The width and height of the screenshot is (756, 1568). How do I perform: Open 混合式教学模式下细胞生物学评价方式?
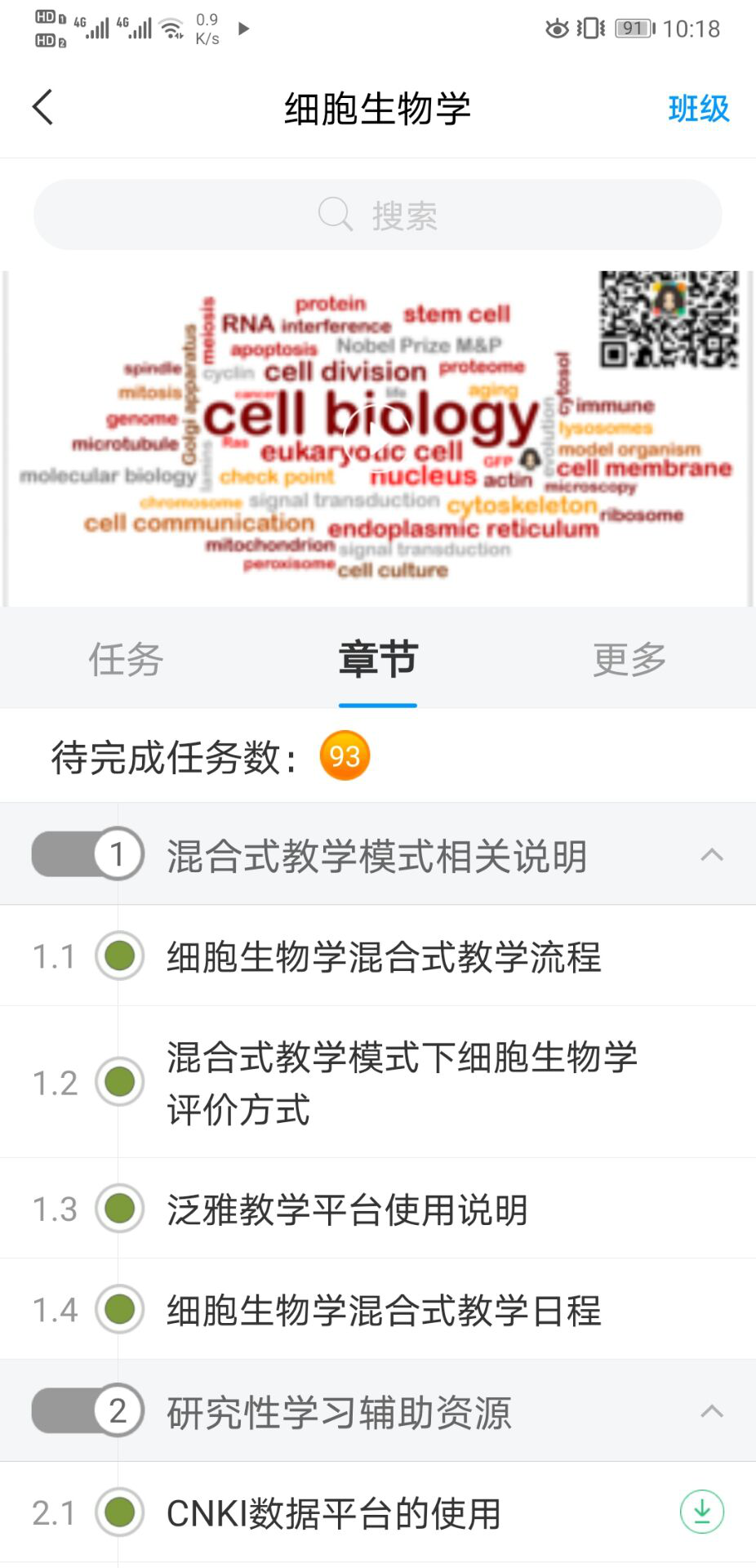click(x=402, y=1082)
